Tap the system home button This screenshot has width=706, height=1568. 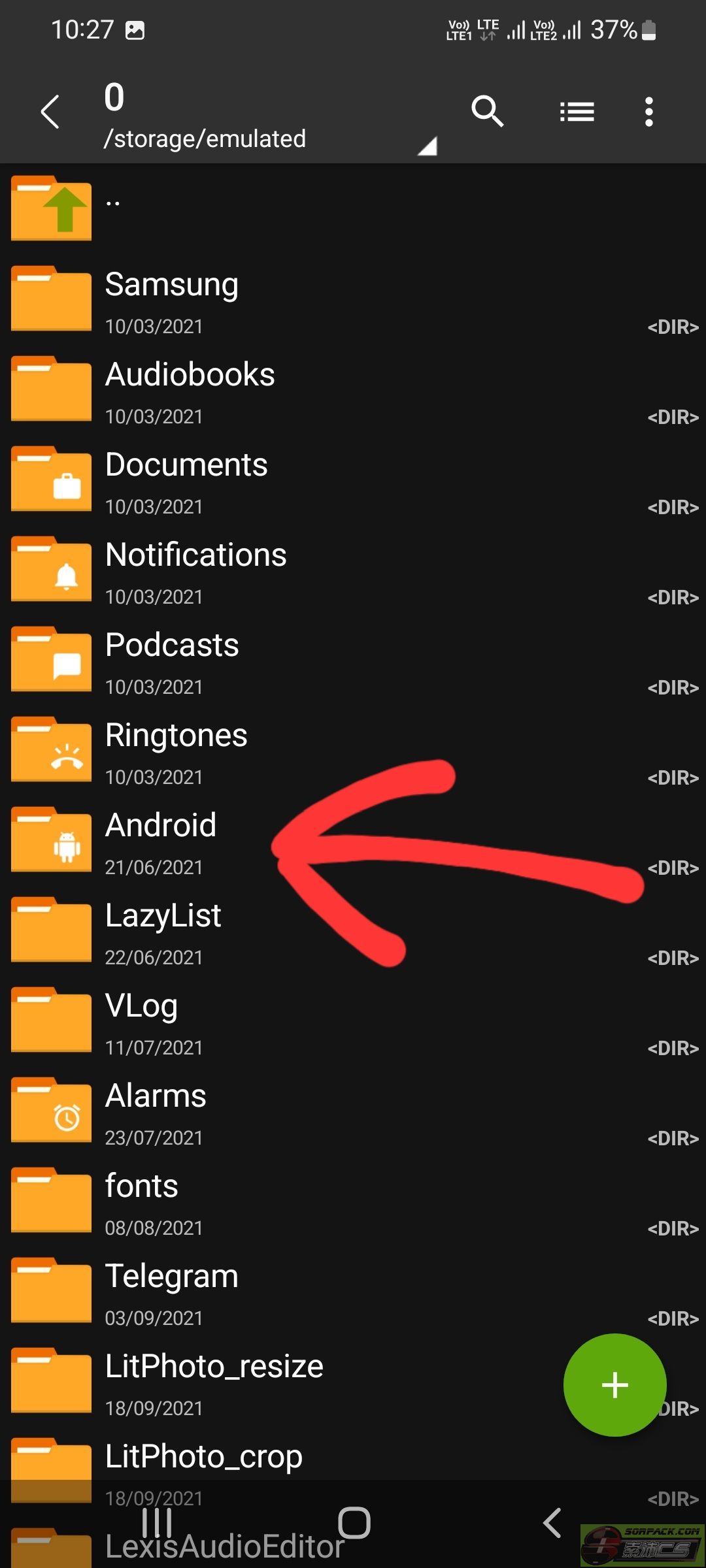(354, 1524)
